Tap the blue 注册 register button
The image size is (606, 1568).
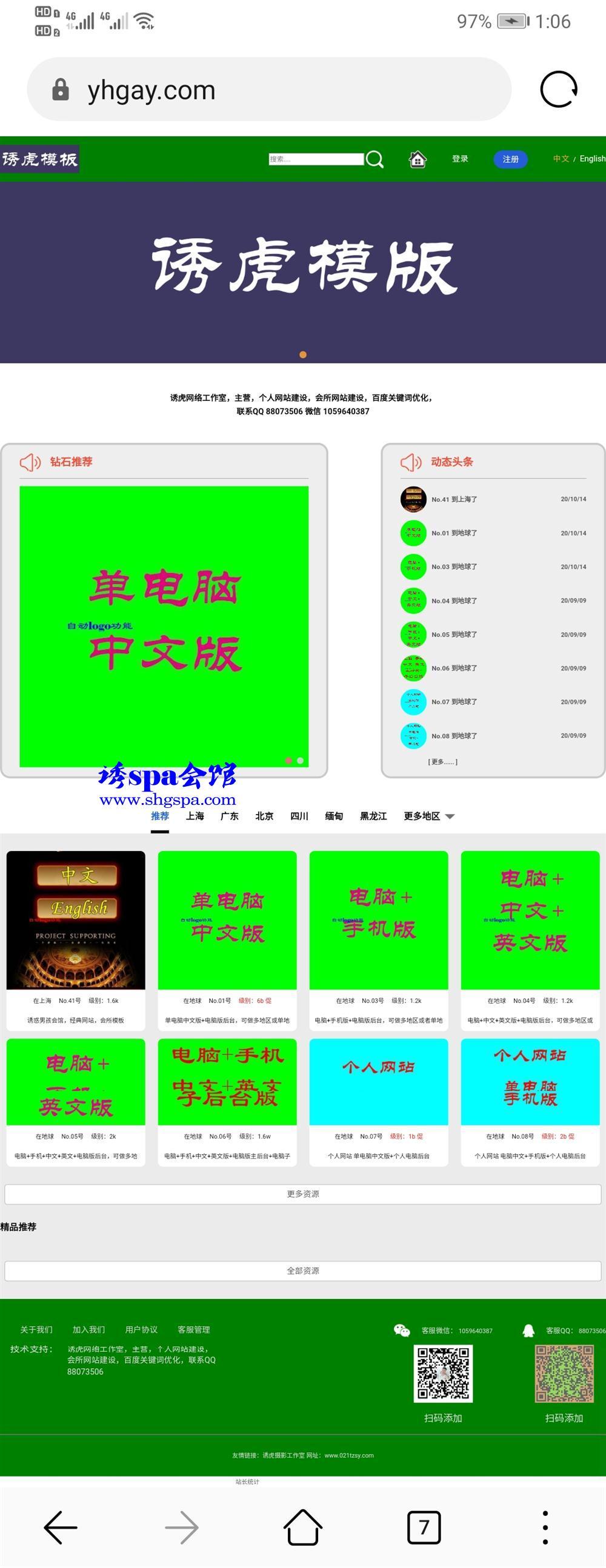click(x=510, y=159)
